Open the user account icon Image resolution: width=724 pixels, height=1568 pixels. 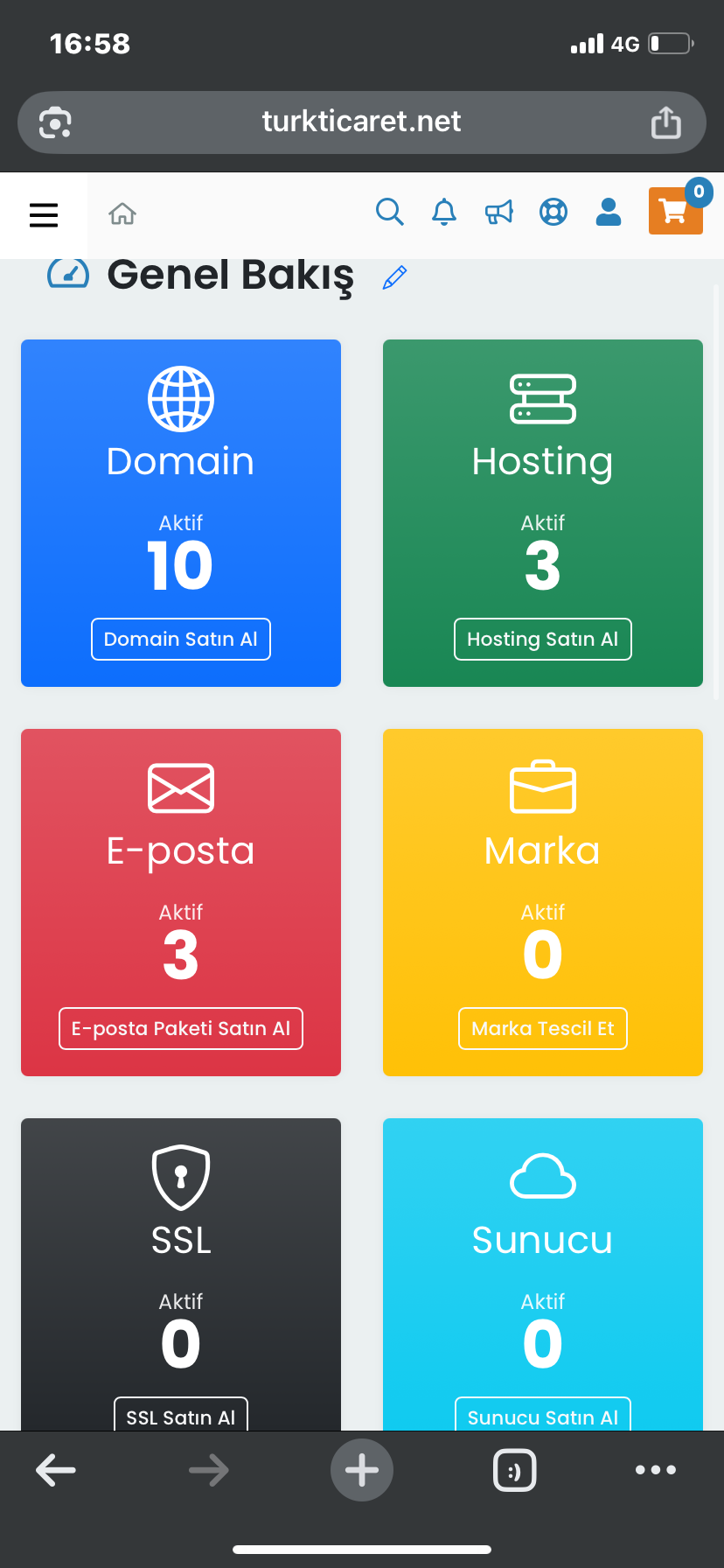point(609,212)
